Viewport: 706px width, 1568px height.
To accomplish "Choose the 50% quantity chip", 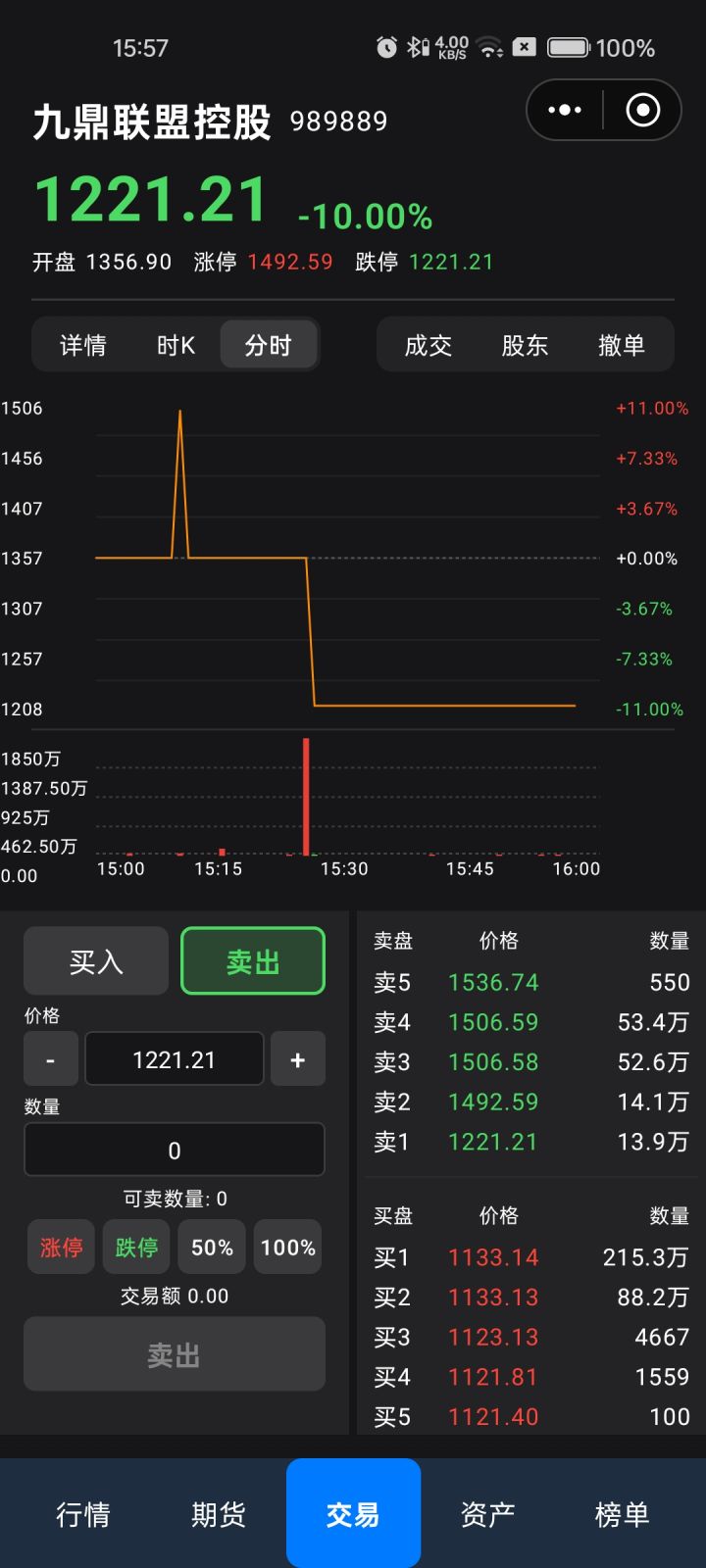I will click(212, 1247).
